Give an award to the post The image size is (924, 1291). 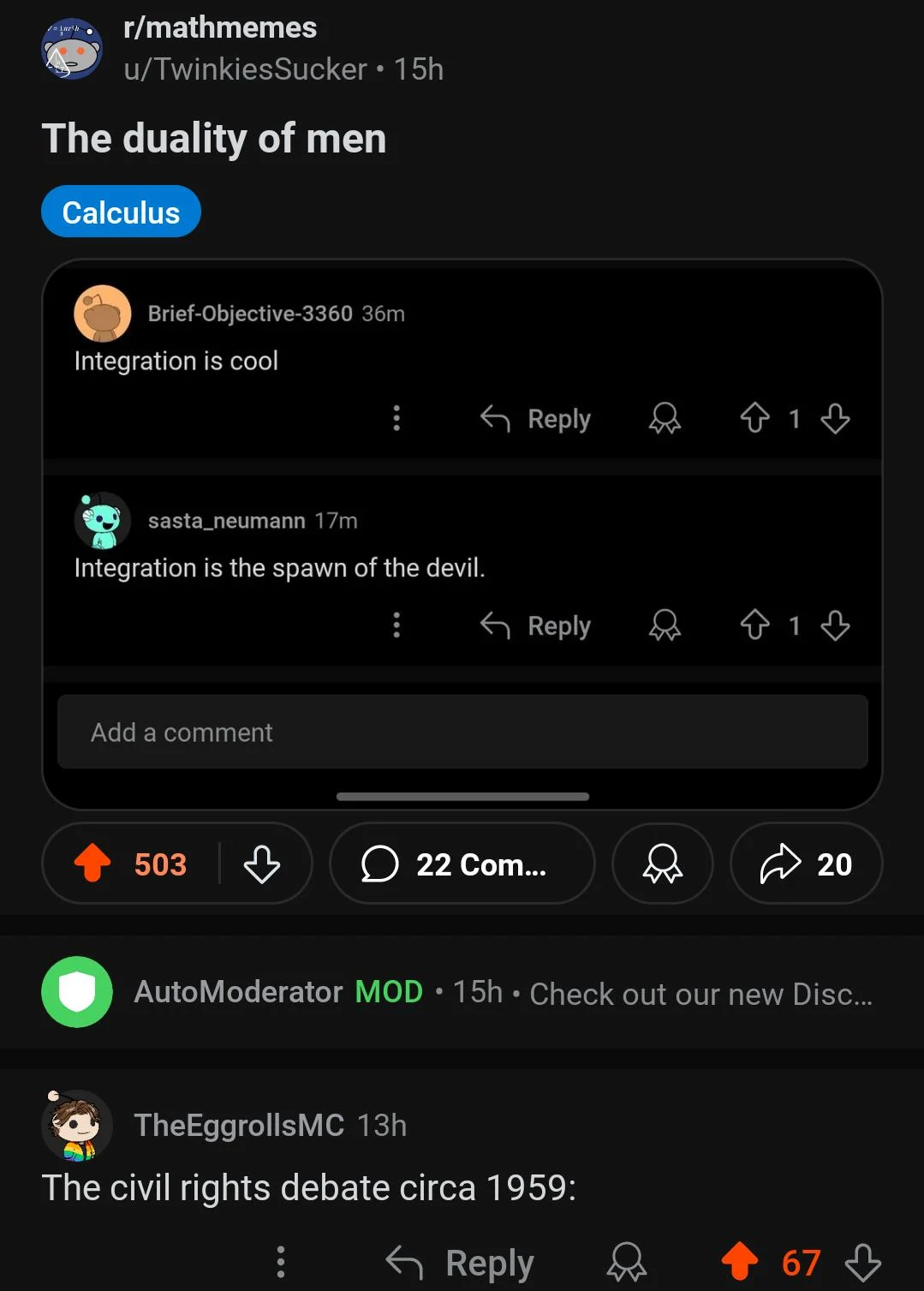[662, 864]
